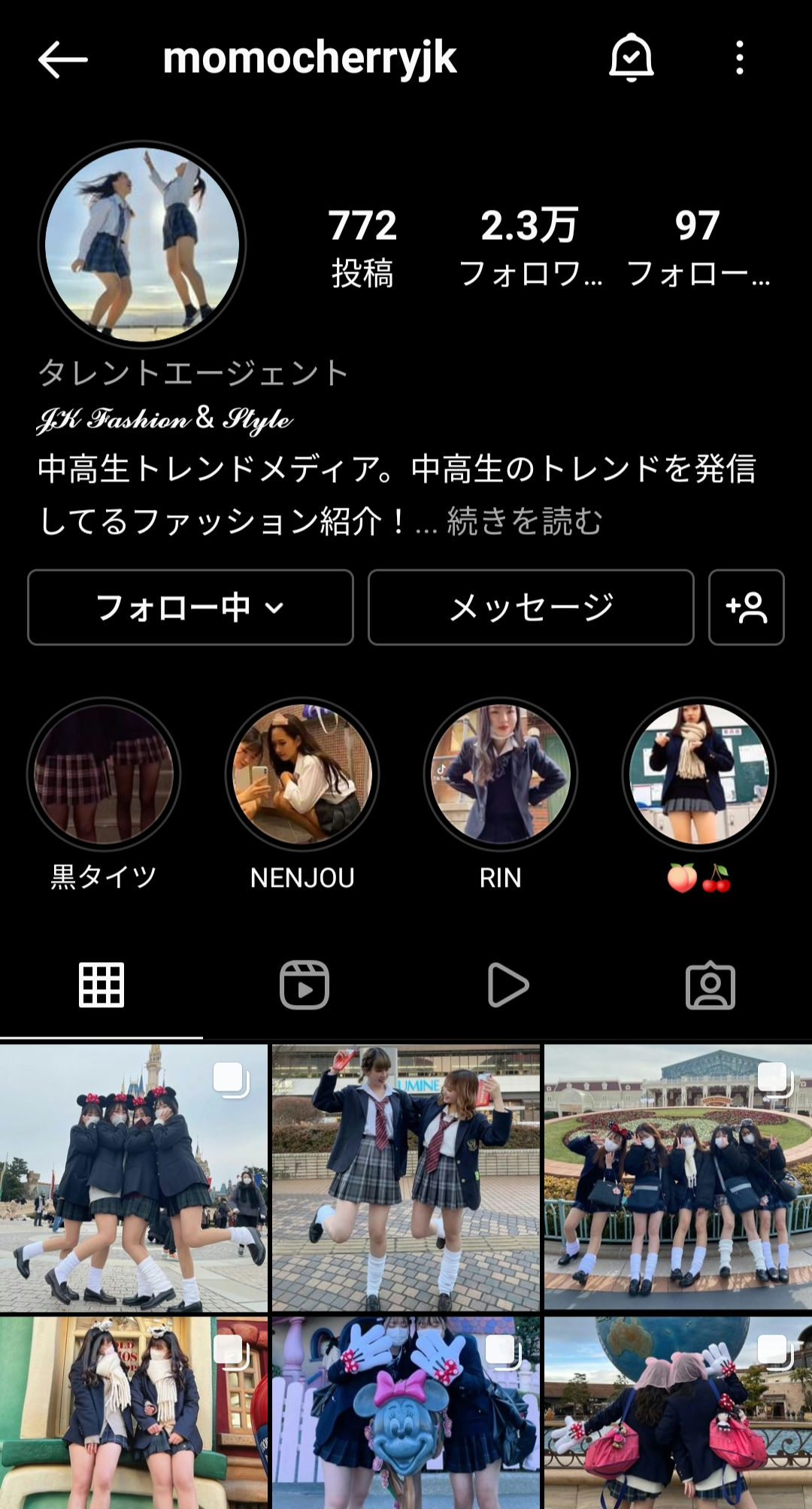Switch to the videos tab
The image size is (812, 1509).
coord(507,985)
